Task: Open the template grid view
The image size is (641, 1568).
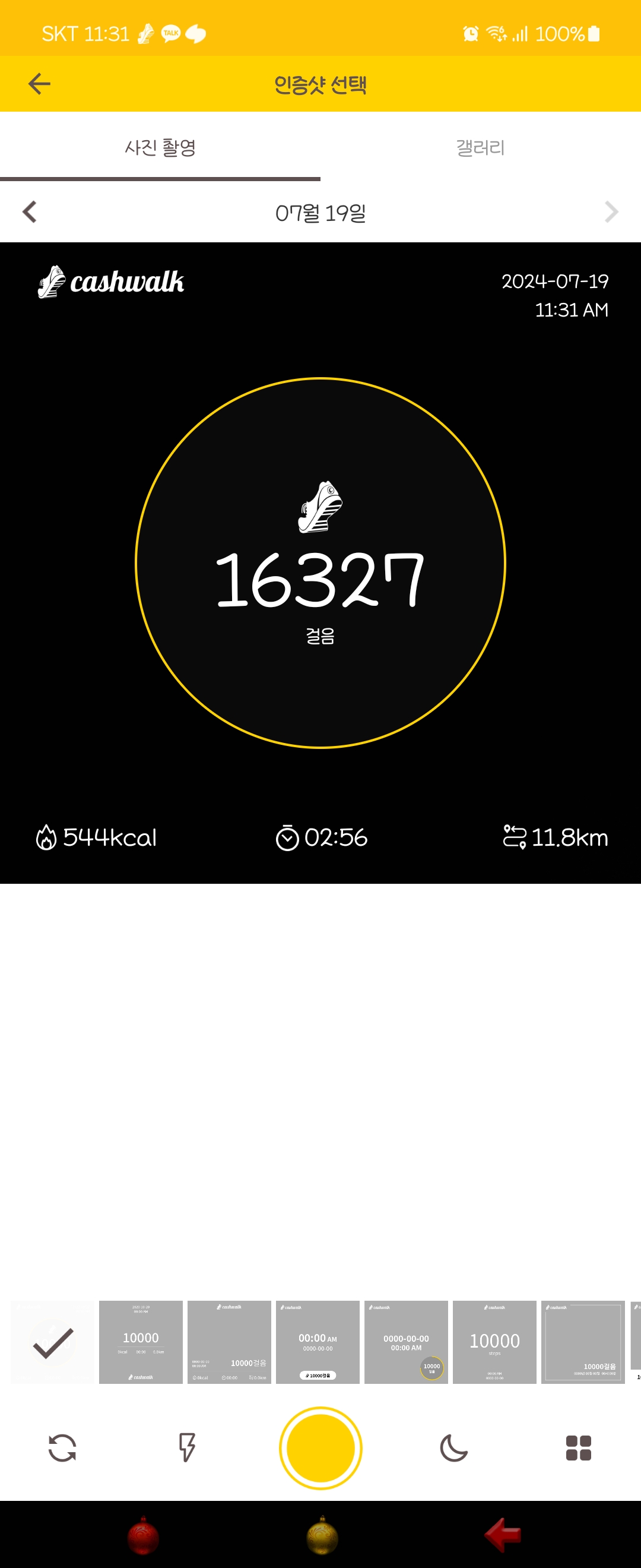Action: pyautogui.click(x=578, y=1448)
